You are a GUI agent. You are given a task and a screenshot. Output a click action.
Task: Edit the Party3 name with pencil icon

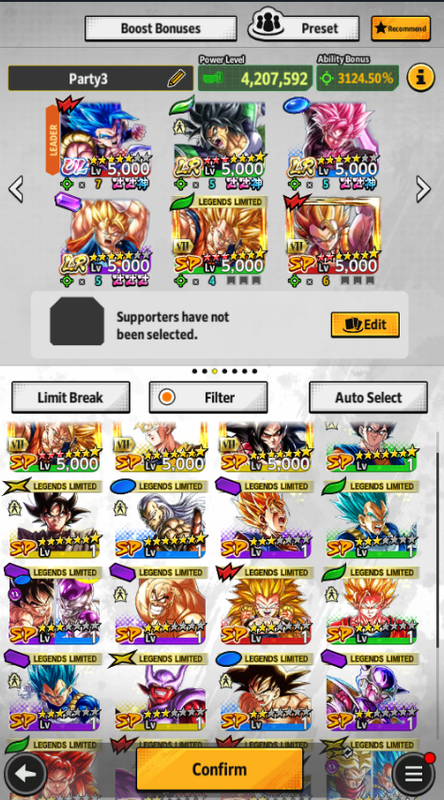point(176,79)
